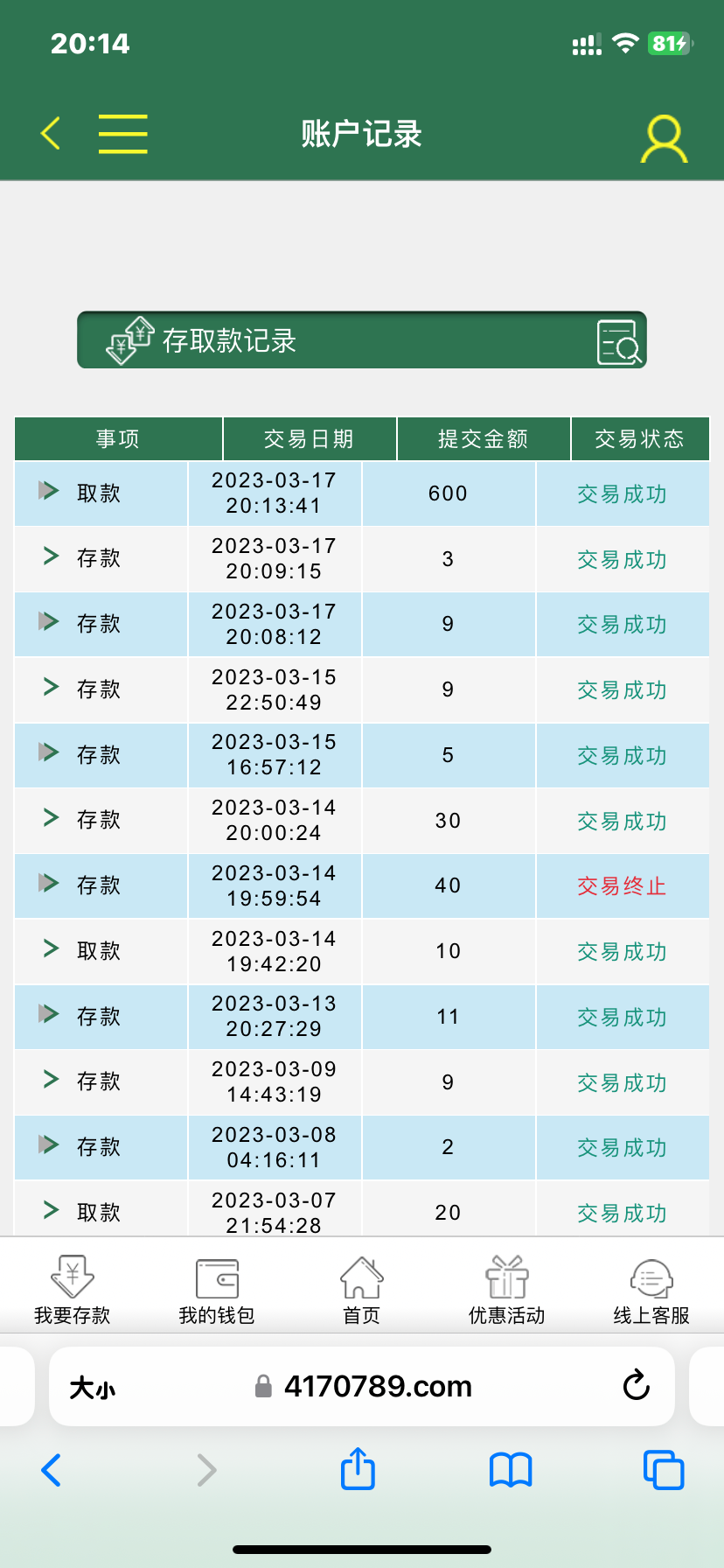
Task: Open the Safari tabs overview
Action: [x=663, y=1470]
